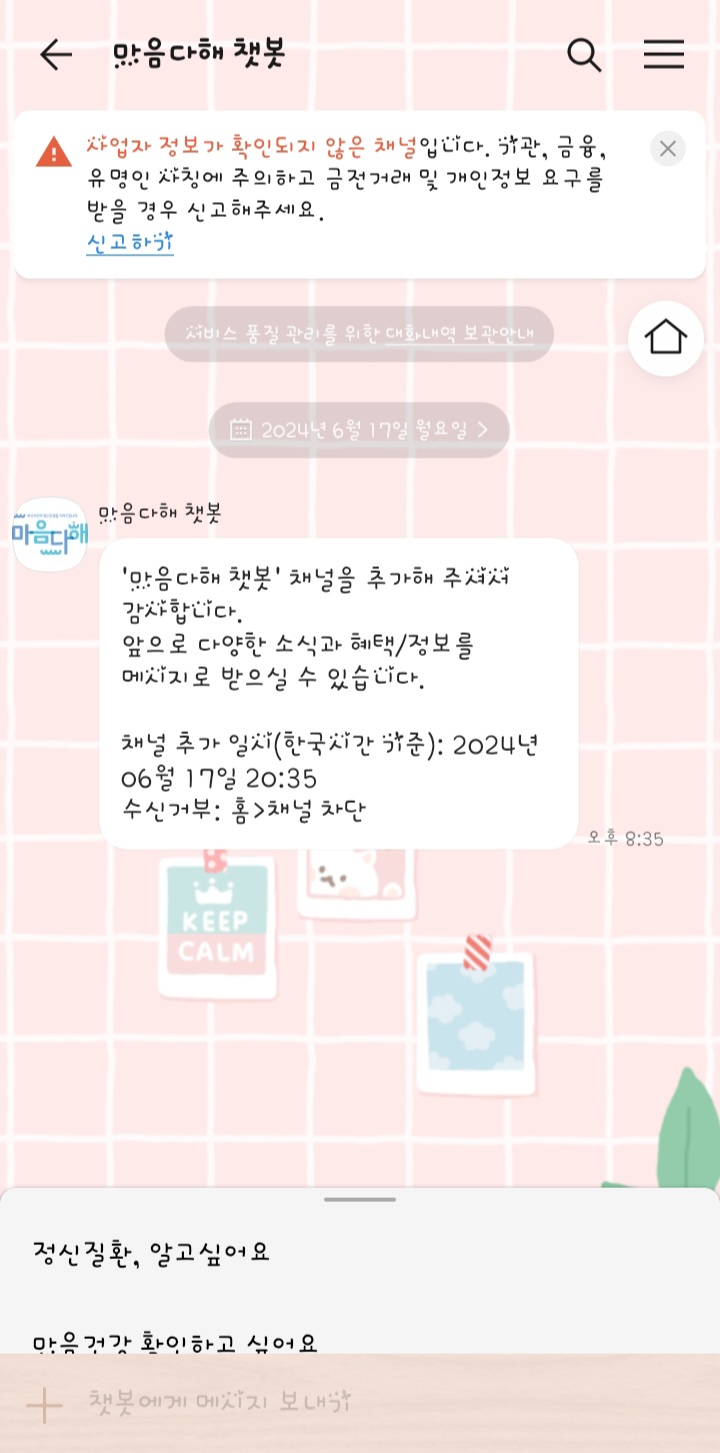Dismiss the unverified channel warning banner

tap(667, 149)
